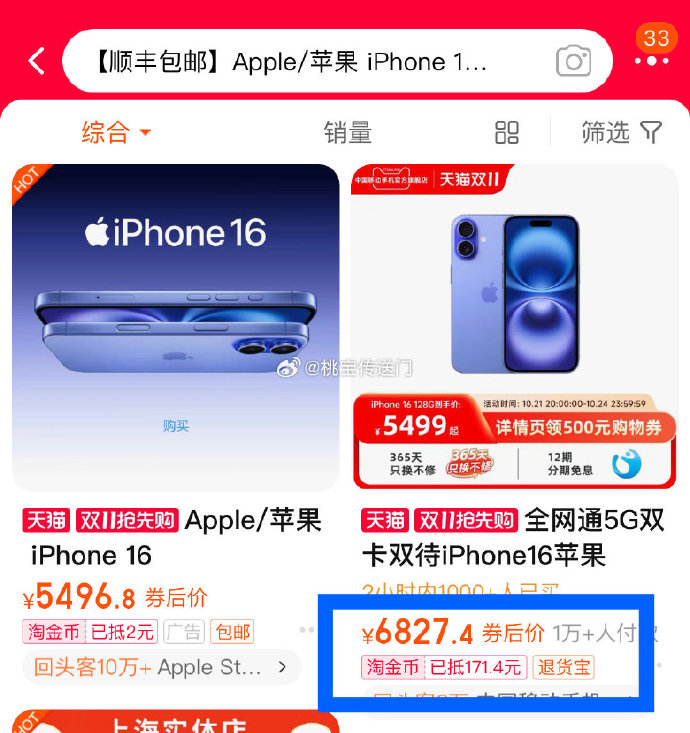Viewport: 690px width, 733px height.
Task: Open camera image search
Action: click(x=573, y=62)
